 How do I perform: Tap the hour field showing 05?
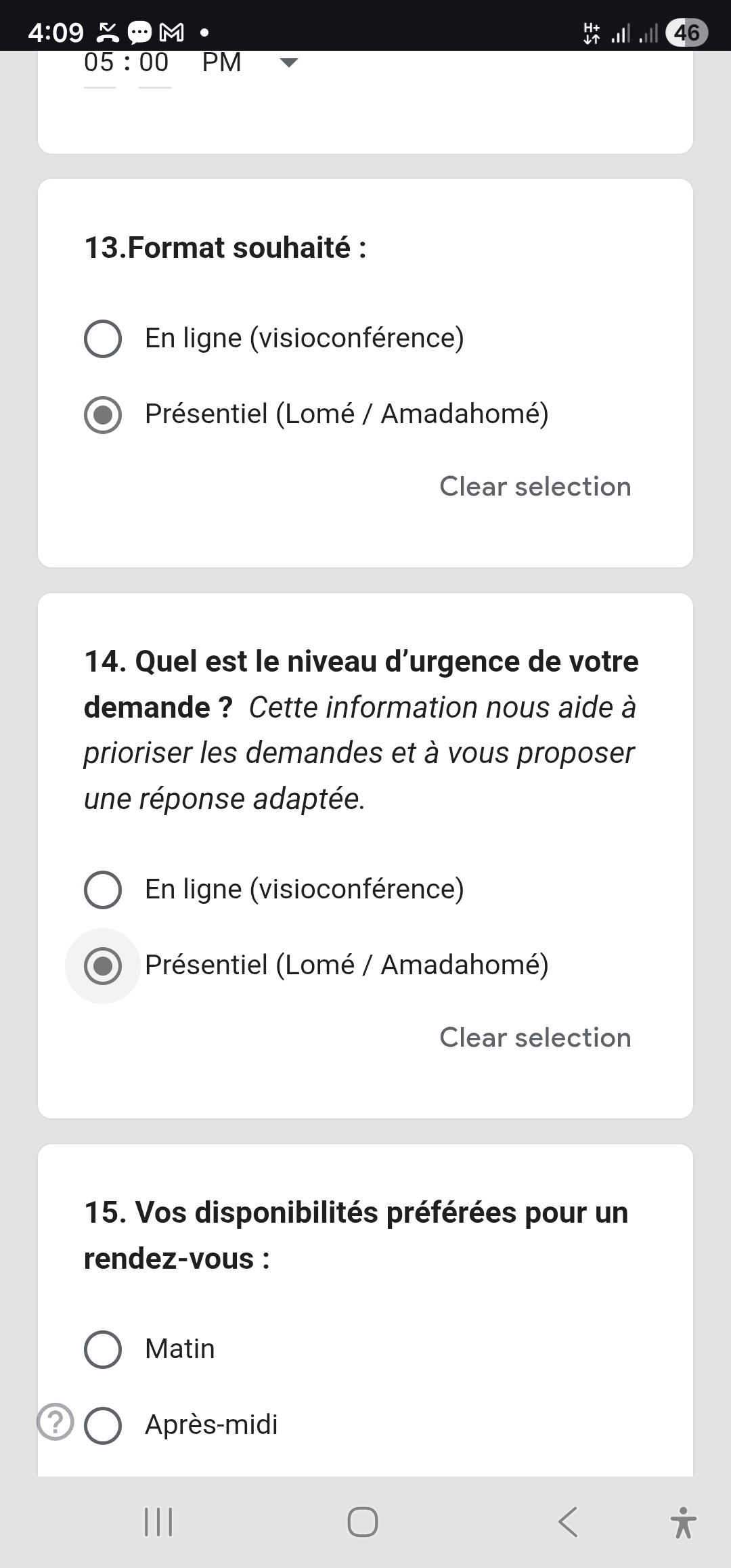[99, 64]
